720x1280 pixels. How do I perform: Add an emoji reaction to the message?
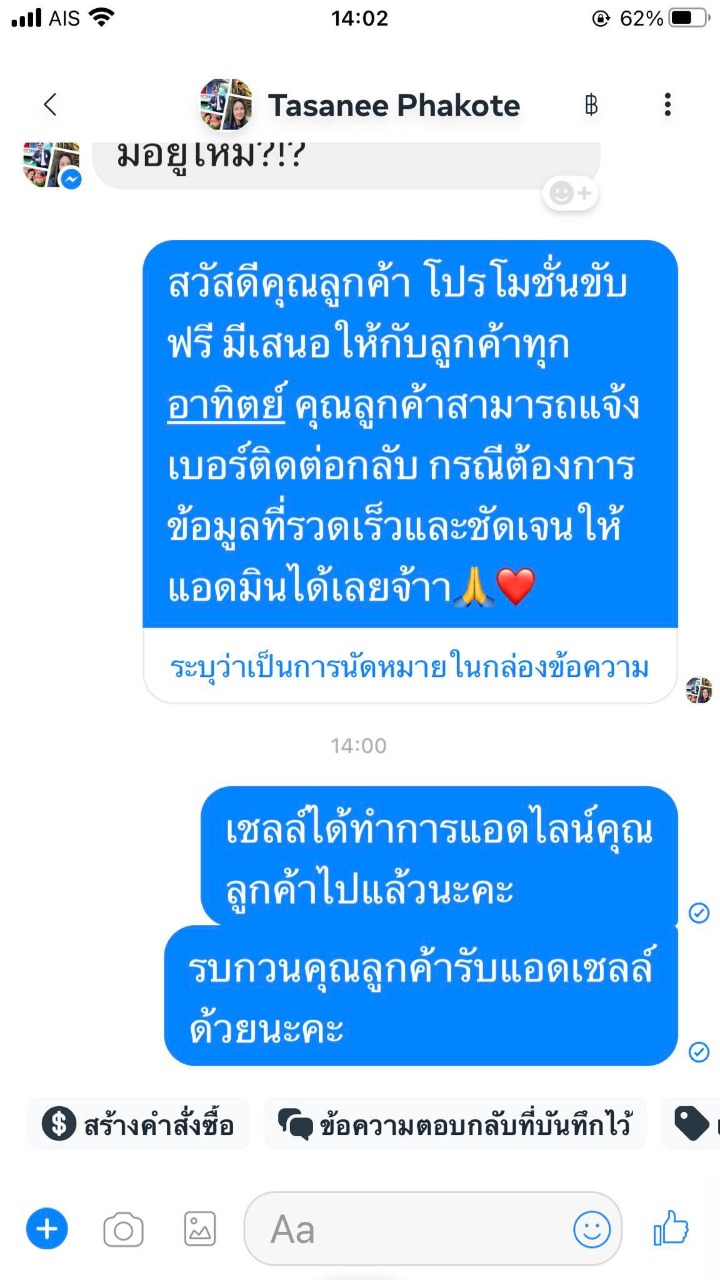pyautogui.click(x=571, y=193)
